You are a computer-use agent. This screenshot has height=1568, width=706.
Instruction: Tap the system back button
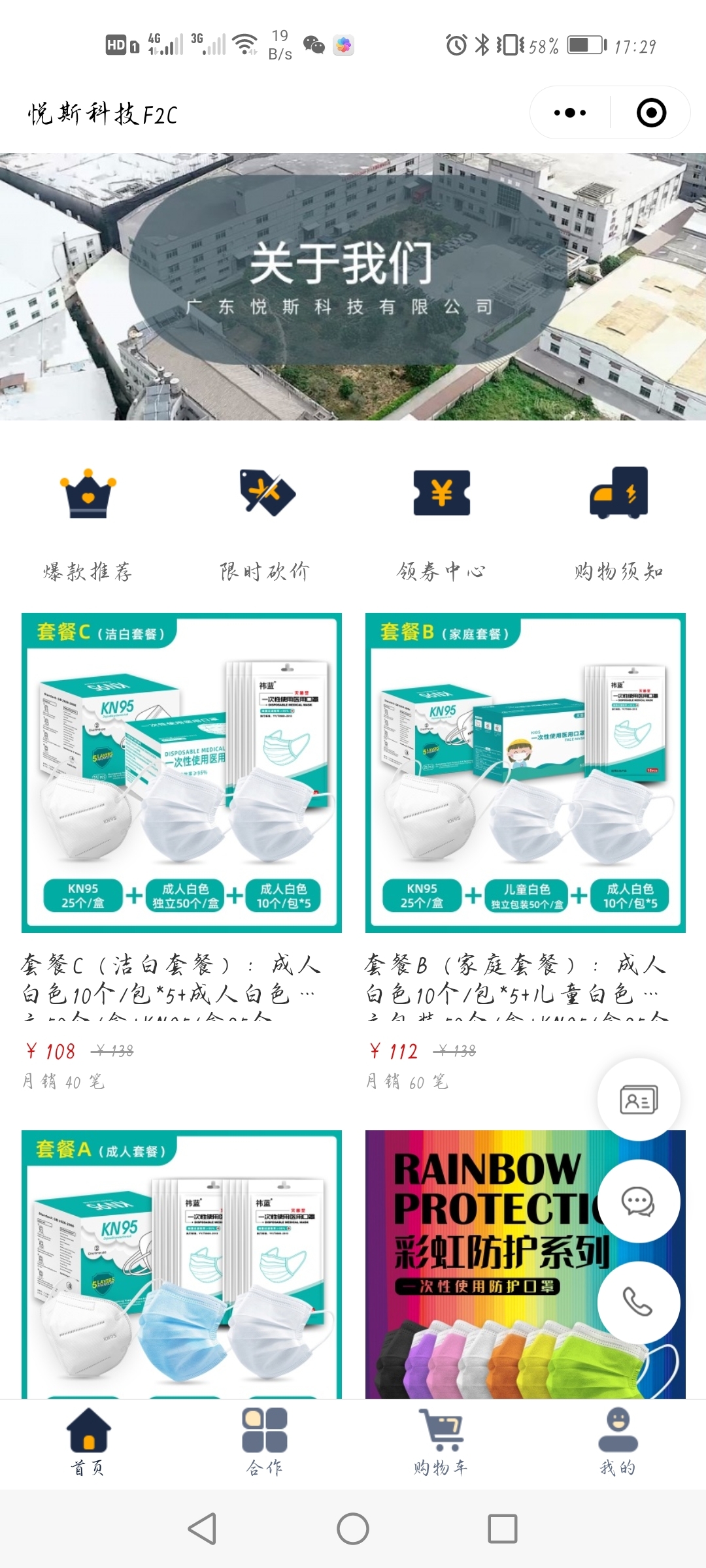[x=202, y=1529]
